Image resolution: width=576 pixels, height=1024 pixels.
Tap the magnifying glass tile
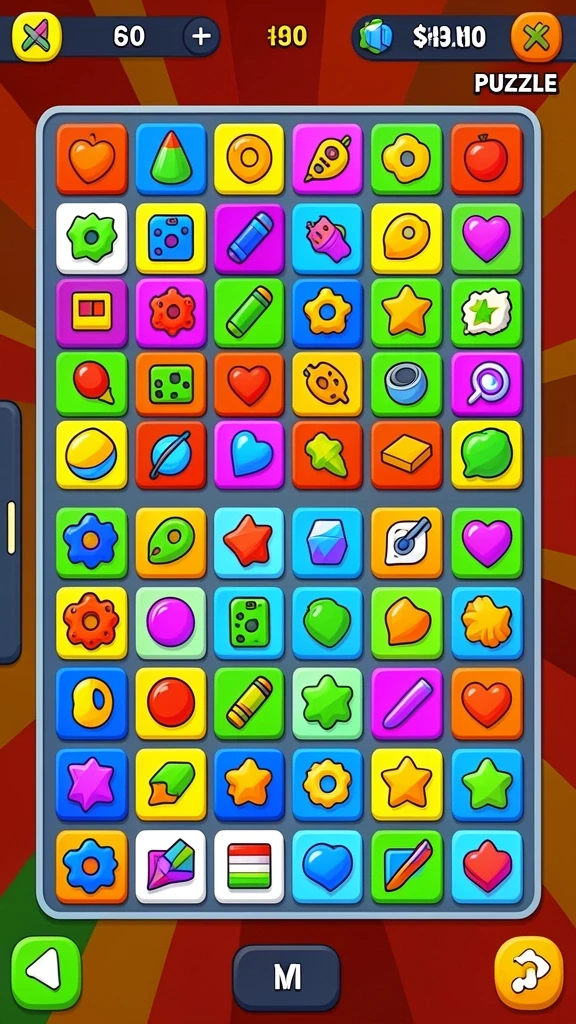click(x=487, y=385)
